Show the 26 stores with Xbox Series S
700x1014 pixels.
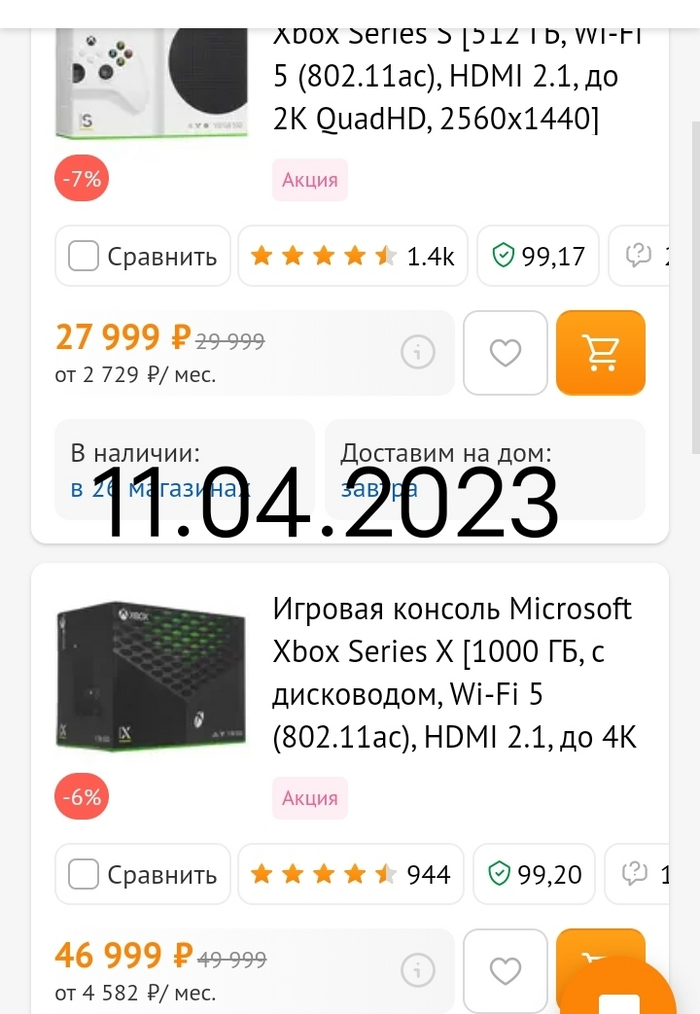click(x=160, y=489)
